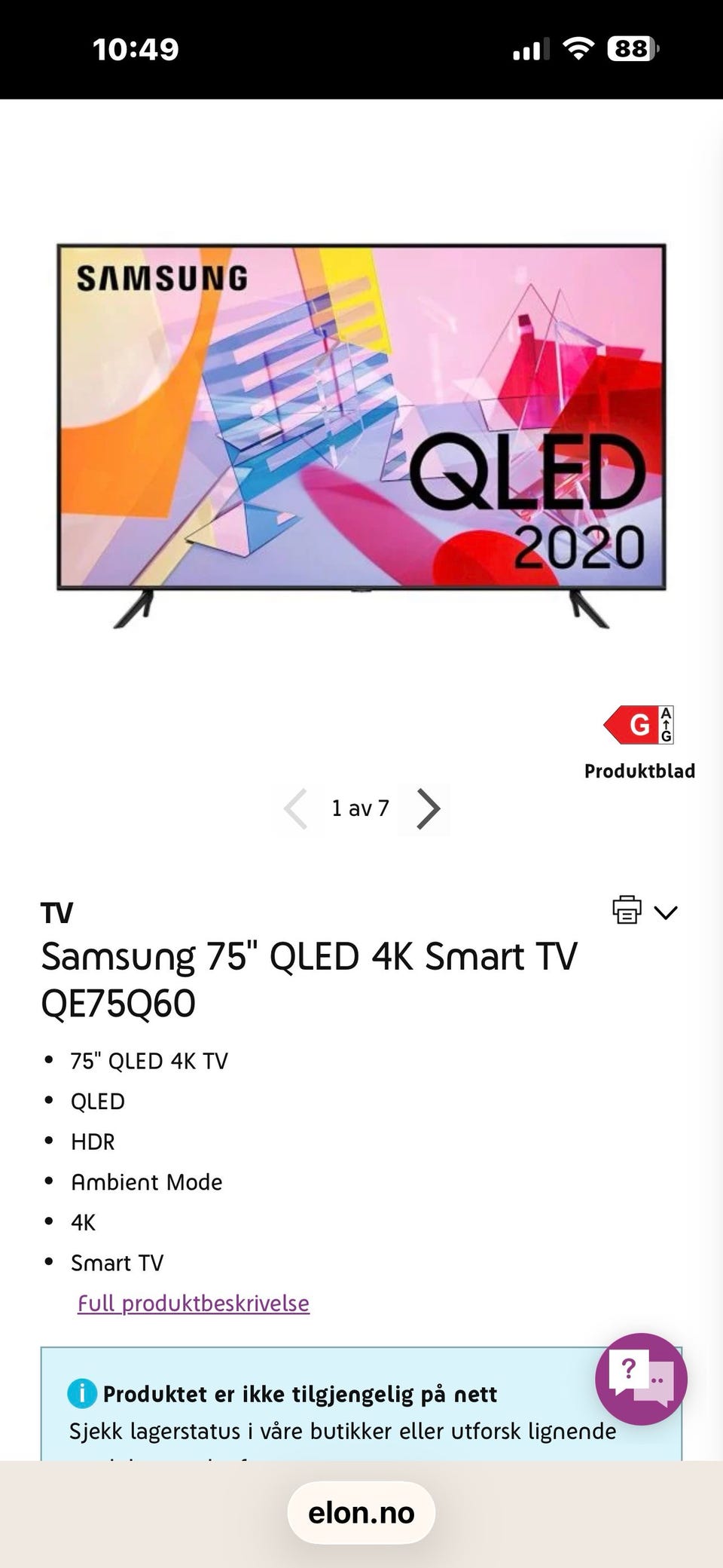Tap the printer icon

pyautogui.click(x=627, y=910)
